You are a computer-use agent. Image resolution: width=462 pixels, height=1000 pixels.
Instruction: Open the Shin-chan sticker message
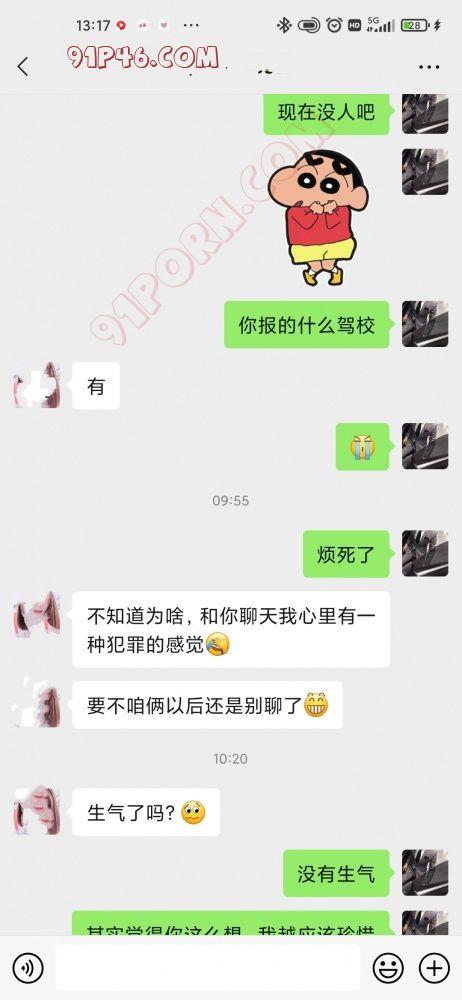click(317, 217)
